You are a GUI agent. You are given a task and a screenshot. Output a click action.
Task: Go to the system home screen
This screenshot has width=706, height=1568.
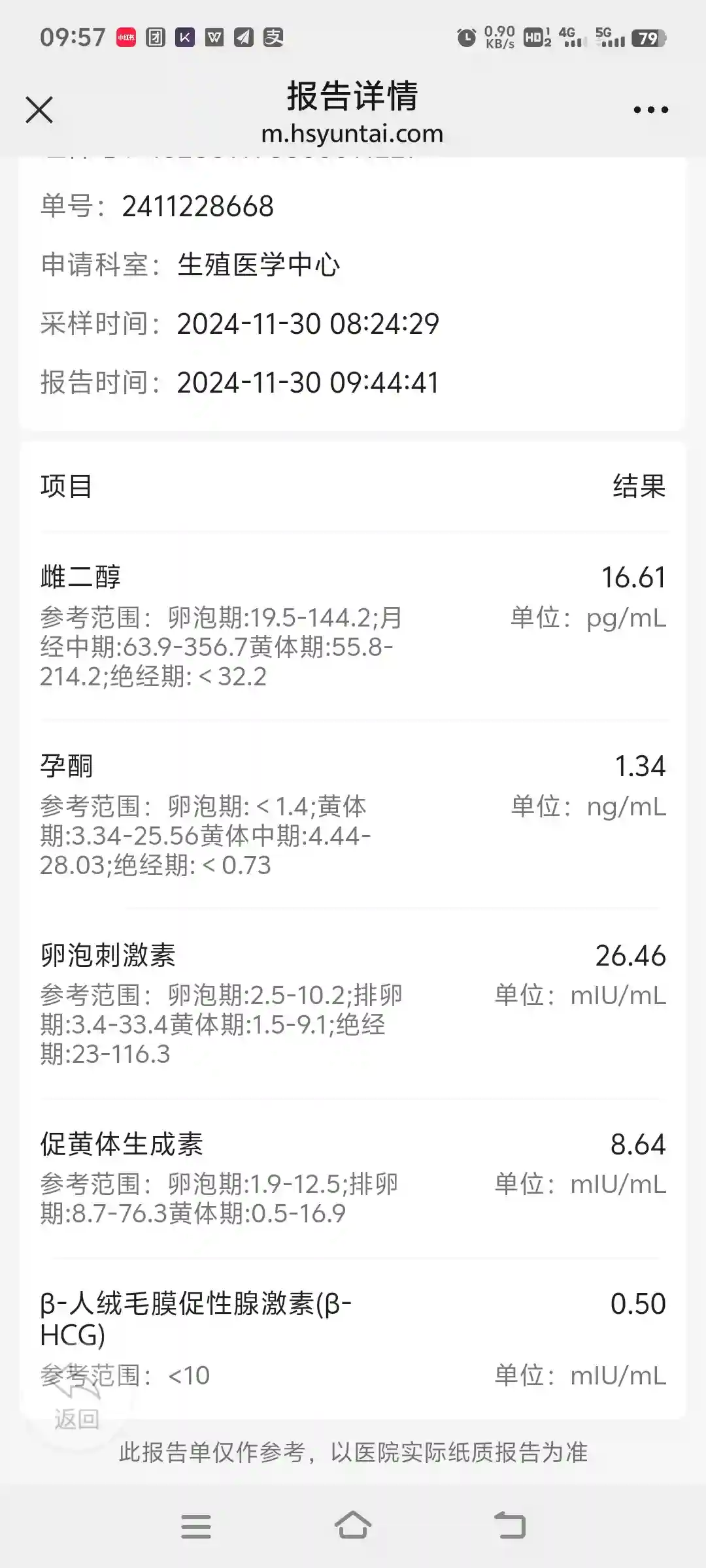pyautogui.click(x=353, y=1526)
